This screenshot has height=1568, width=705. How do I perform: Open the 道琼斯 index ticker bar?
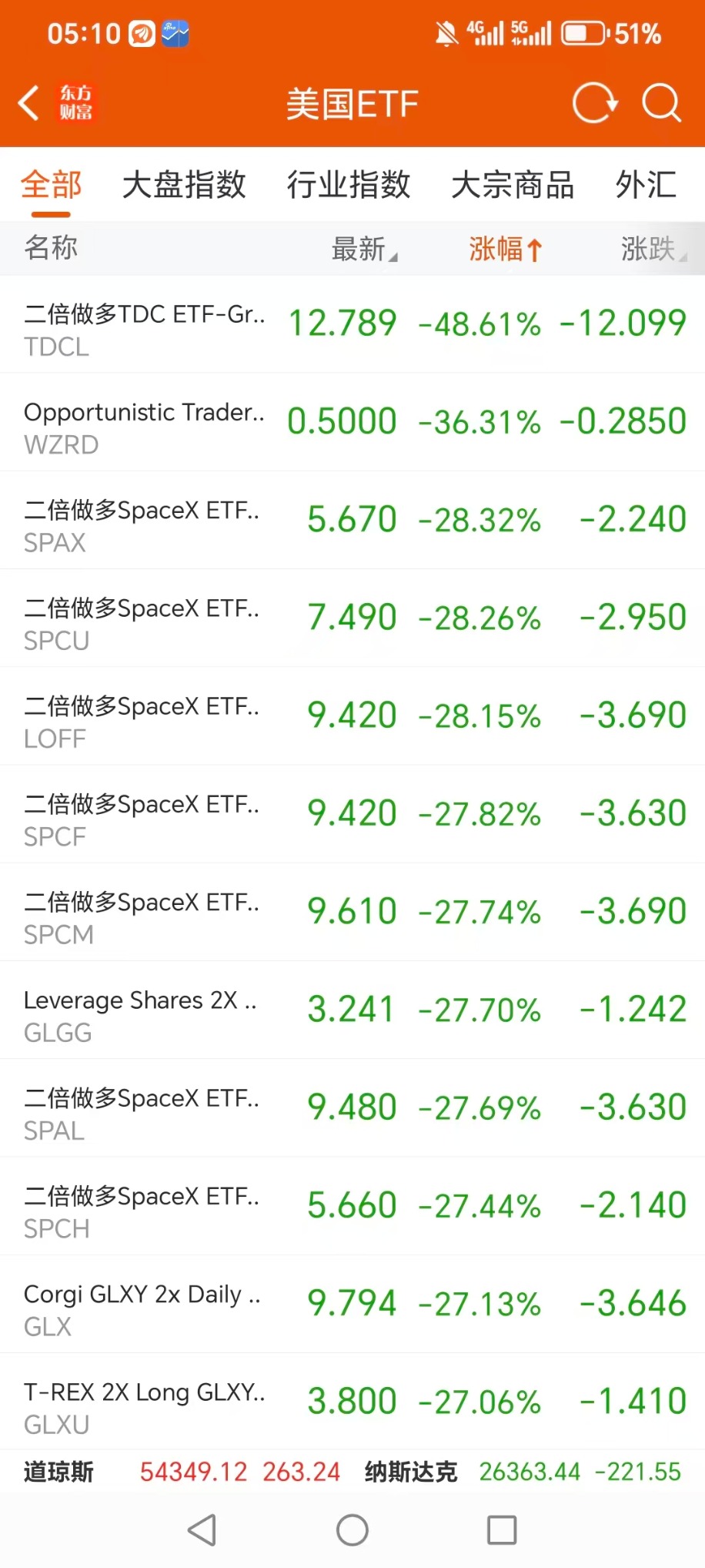click(x=182, y=1472)
